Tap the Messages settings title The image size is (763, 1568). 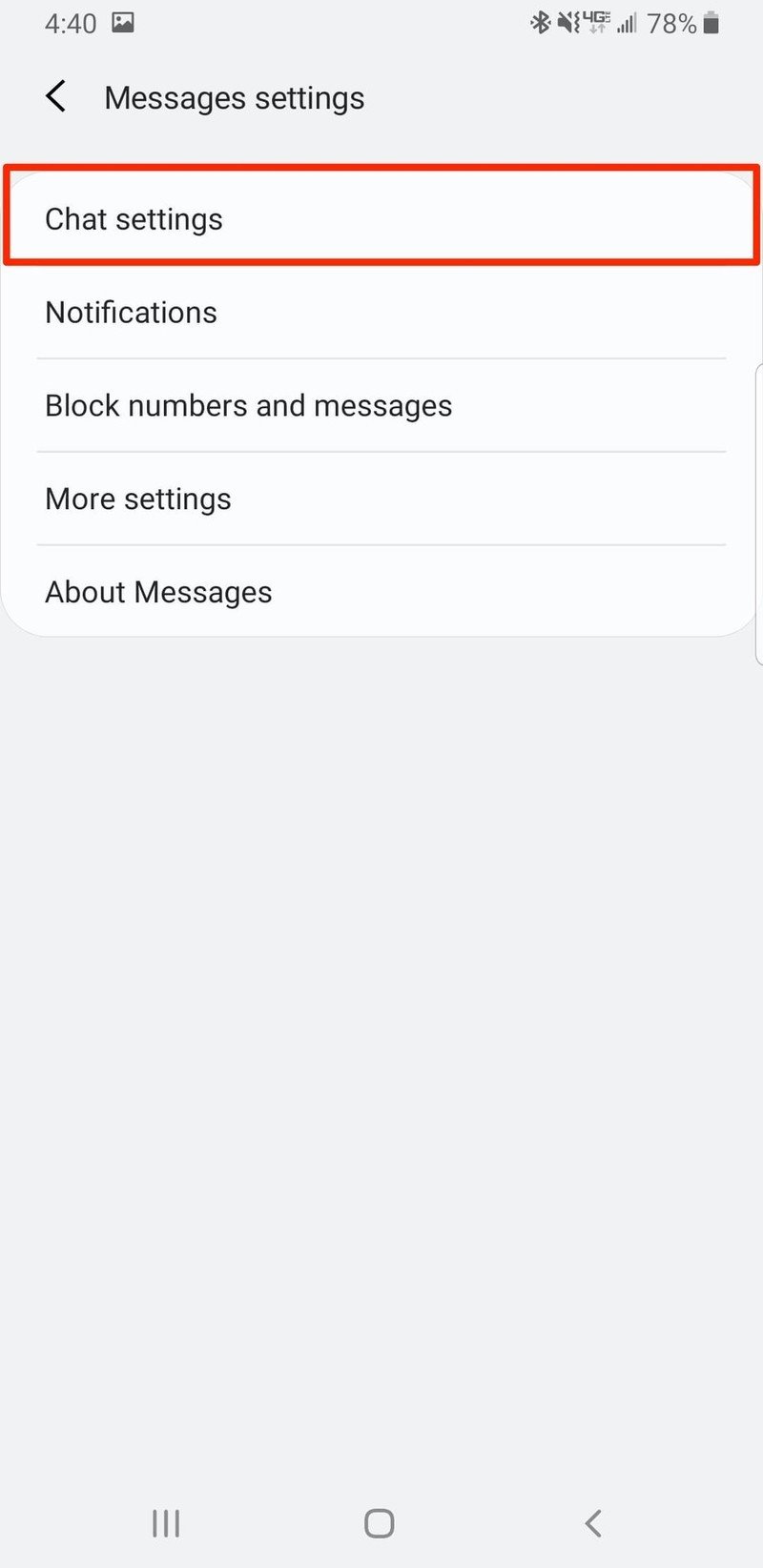(x=235, y=97)
